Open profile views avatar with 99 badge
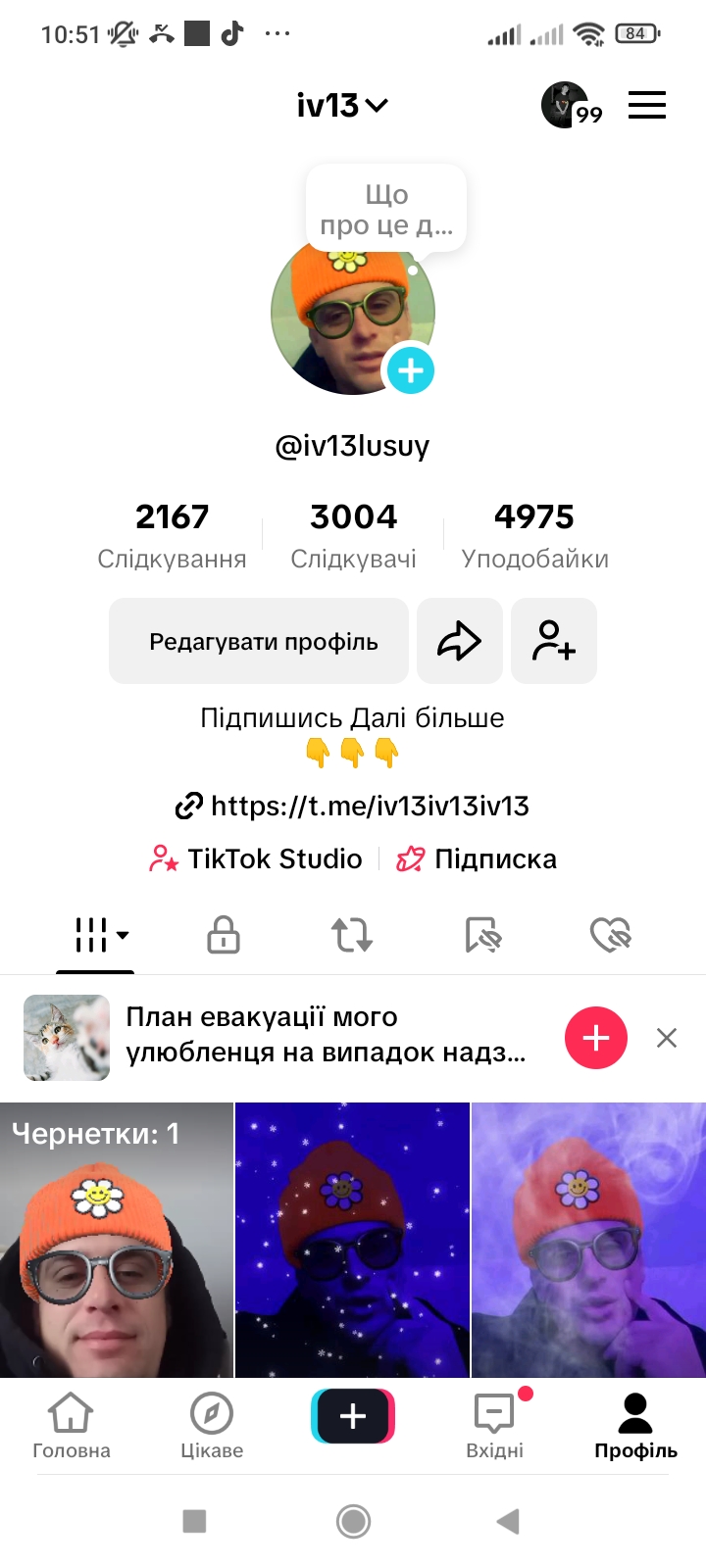This screenshot has height=1568, width=706. point(566,105)
